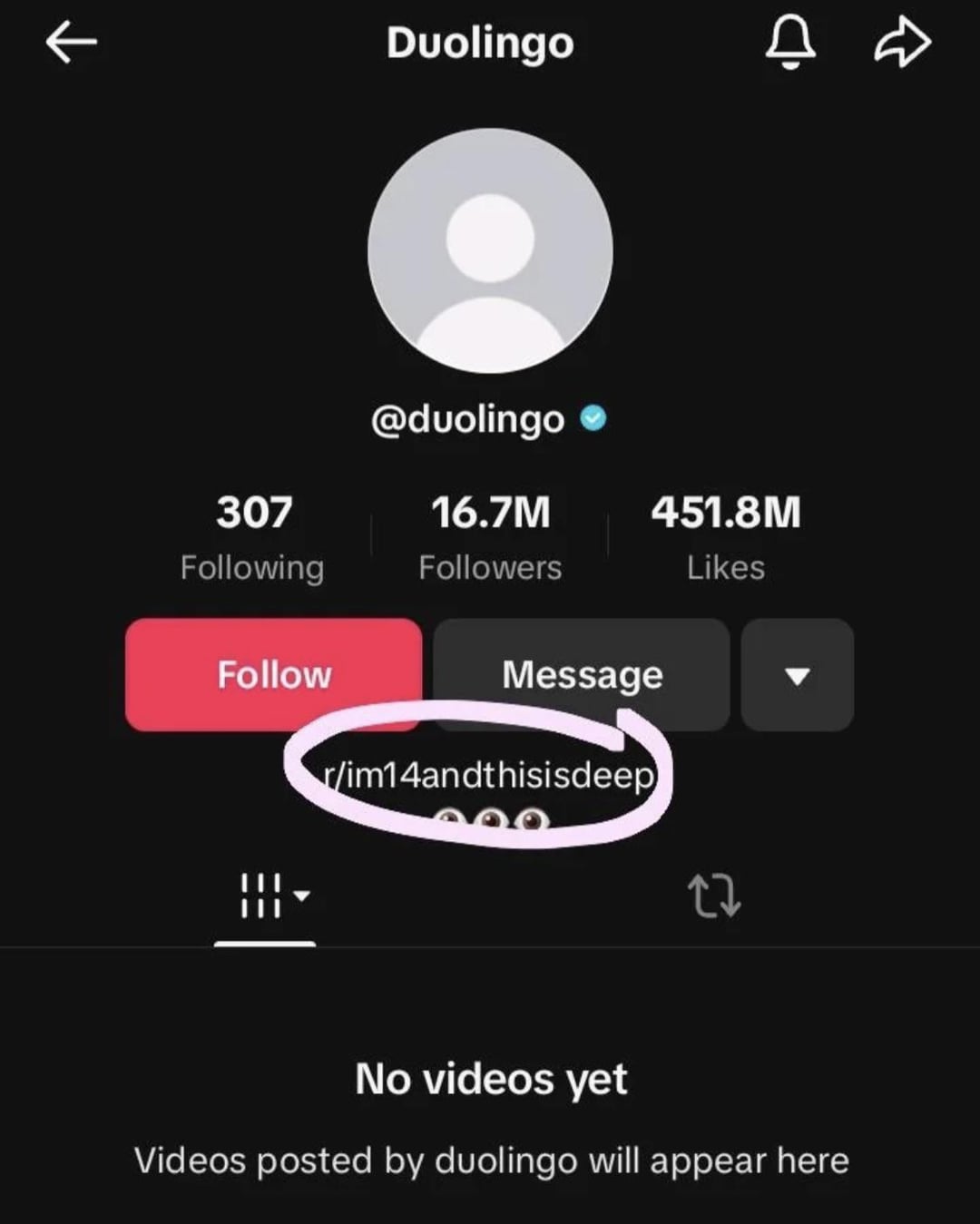The image size is (980, 1224).
Task: Follow the duolingo account
Action: [x=273, y=674]
